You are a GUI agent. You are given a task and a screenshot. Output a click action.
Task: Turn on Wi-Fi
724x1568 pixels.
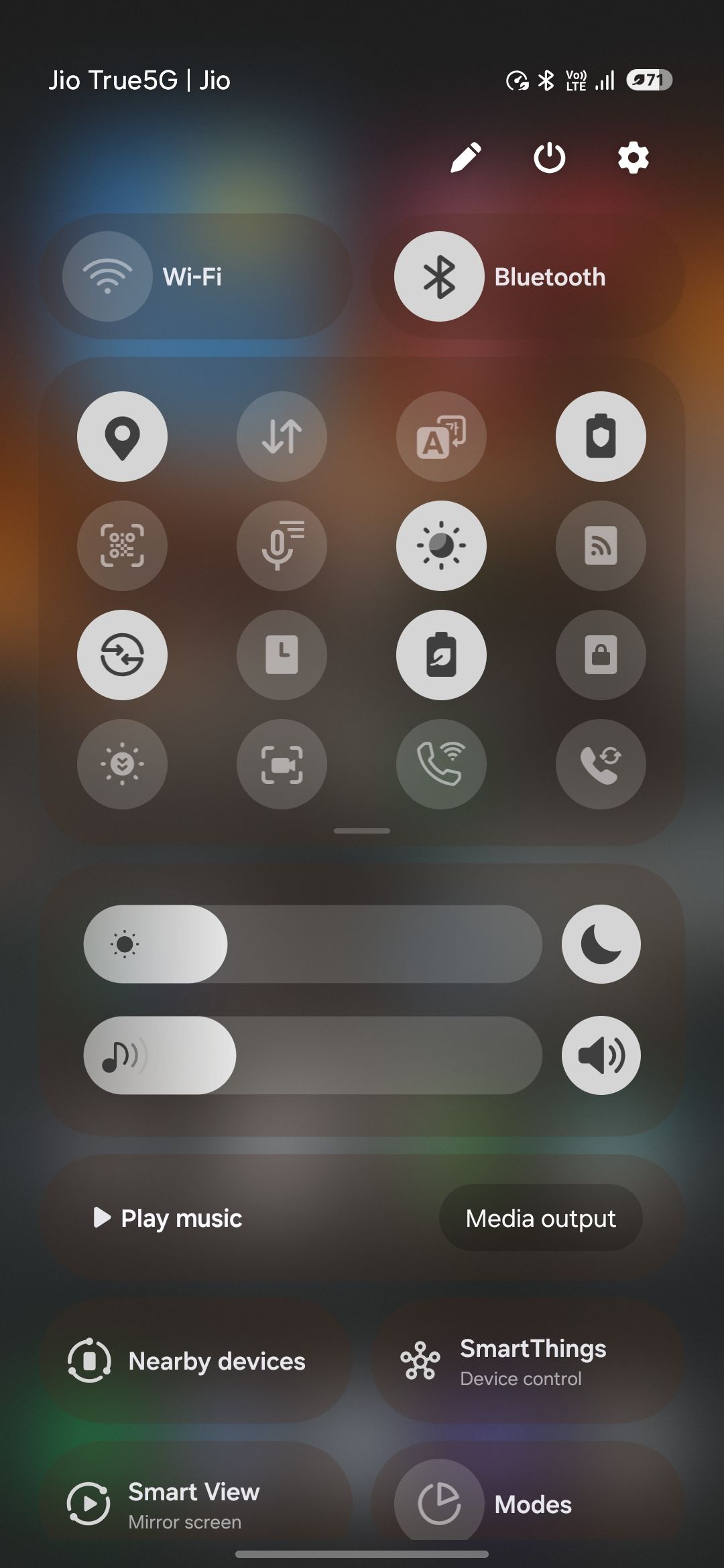pyautogui.click(x=107, y=277)
